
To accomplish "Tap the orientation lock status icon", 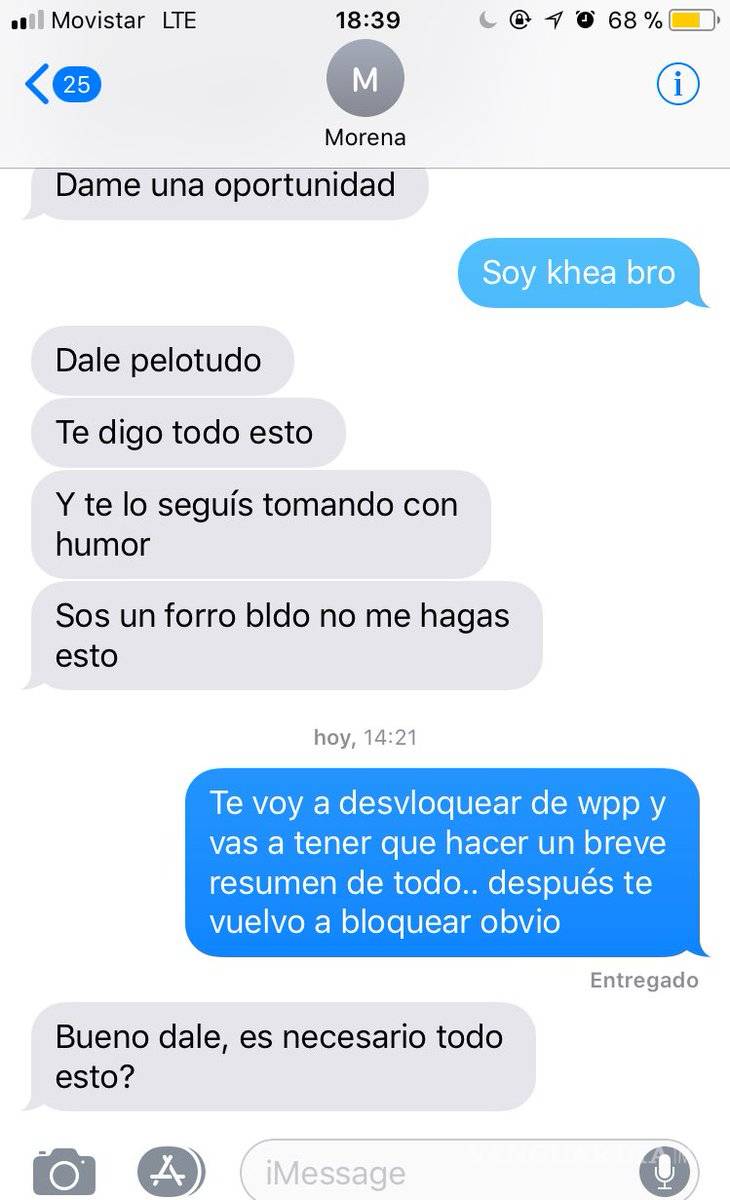I will [519, 18].
